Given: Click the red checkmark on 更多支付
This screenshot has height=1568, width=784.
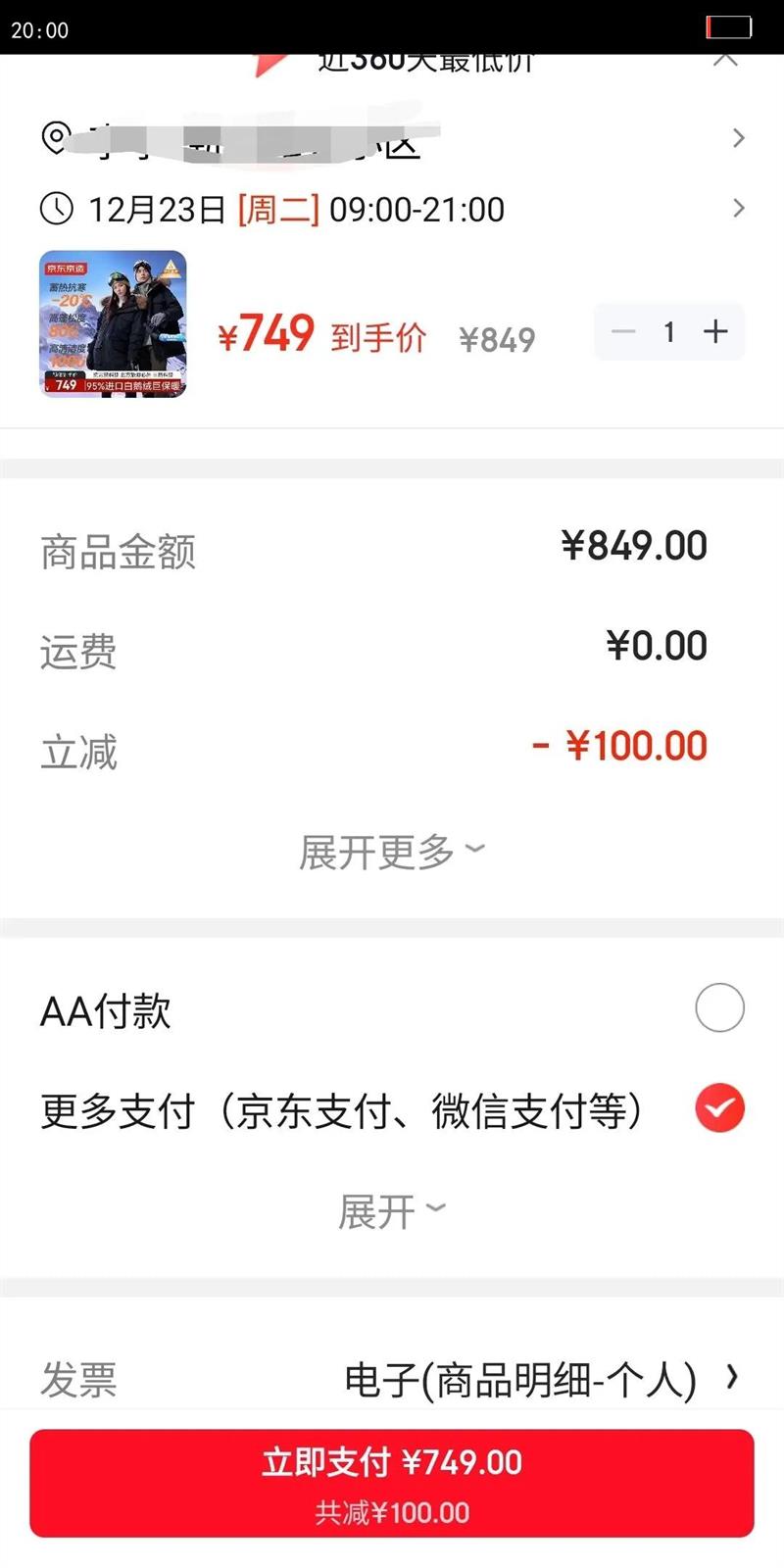Looking at the screenshot, I should 720,1107.
